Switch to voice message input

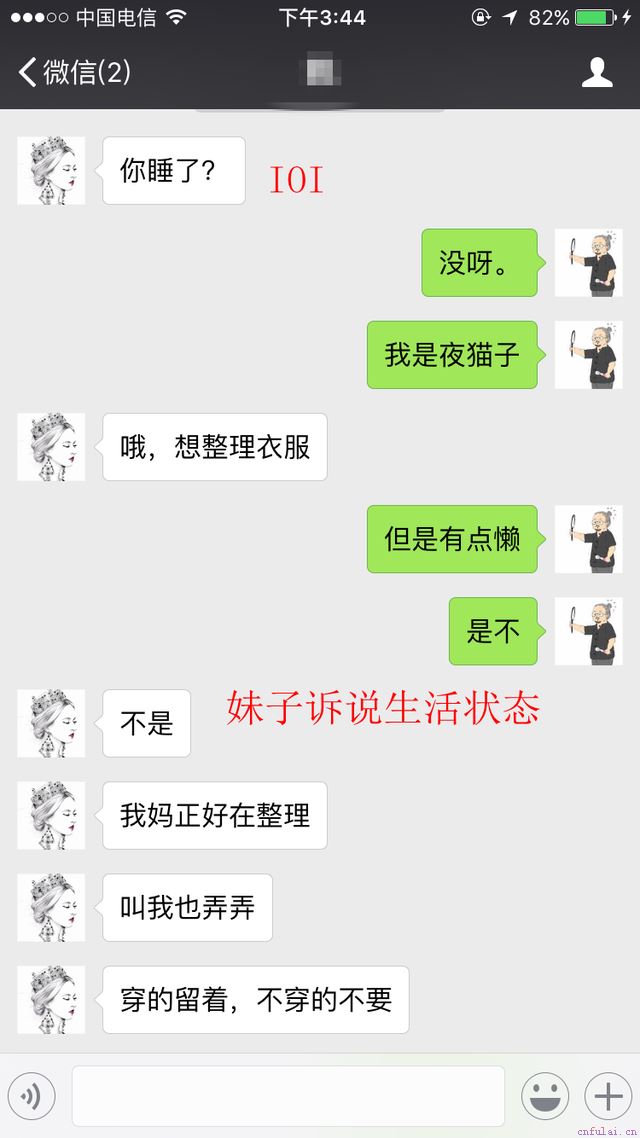(x=32, y=1097)
